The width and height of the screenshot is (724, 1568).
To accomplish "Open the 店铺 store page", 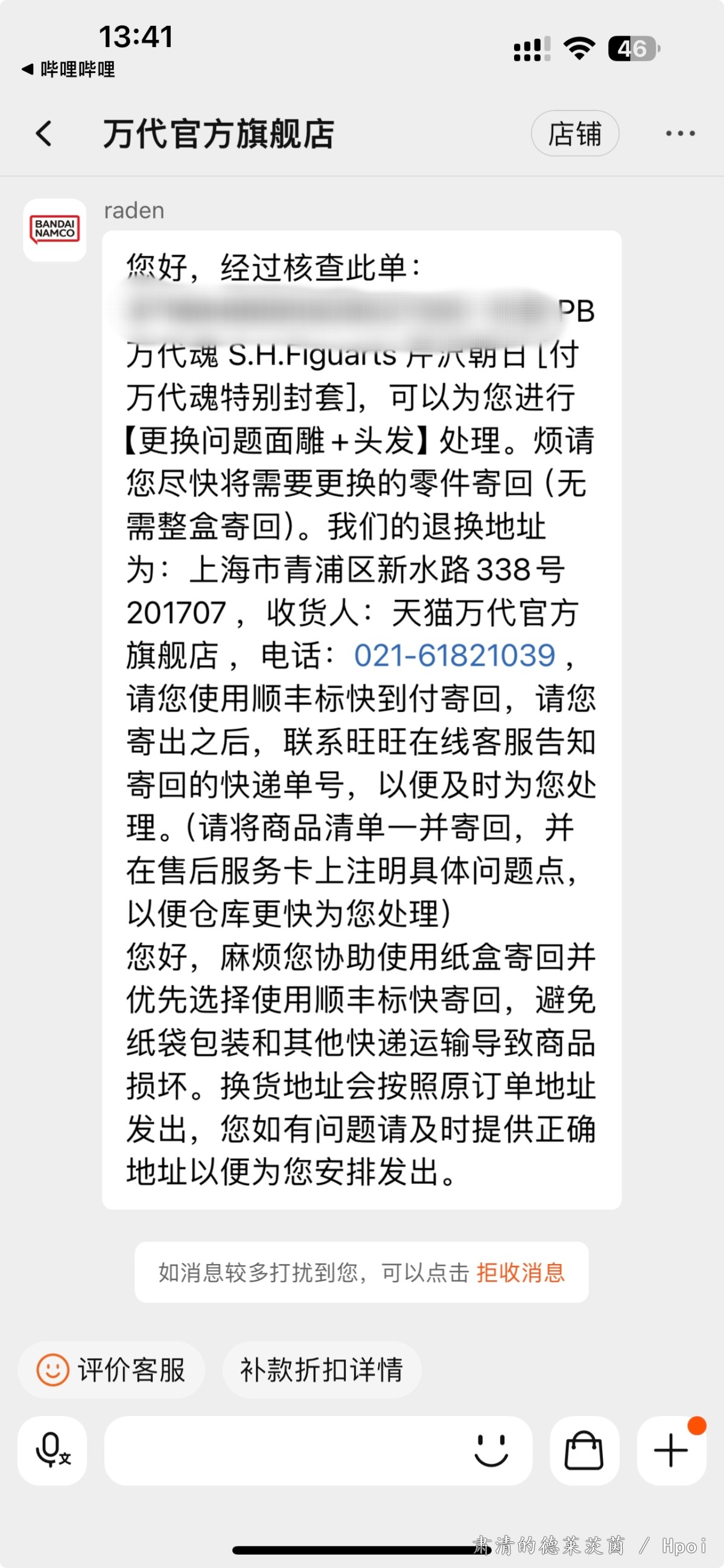I will coord(574,133).
